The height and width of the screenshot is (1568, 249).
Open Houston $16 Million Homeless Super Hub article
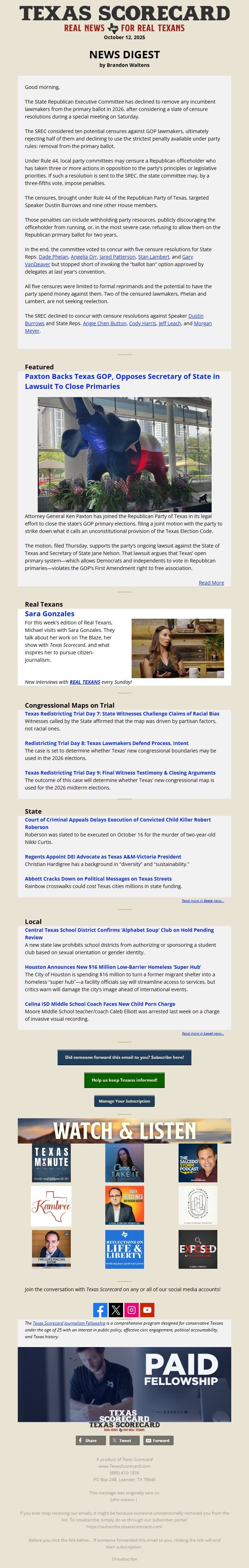tap(113, 967)
